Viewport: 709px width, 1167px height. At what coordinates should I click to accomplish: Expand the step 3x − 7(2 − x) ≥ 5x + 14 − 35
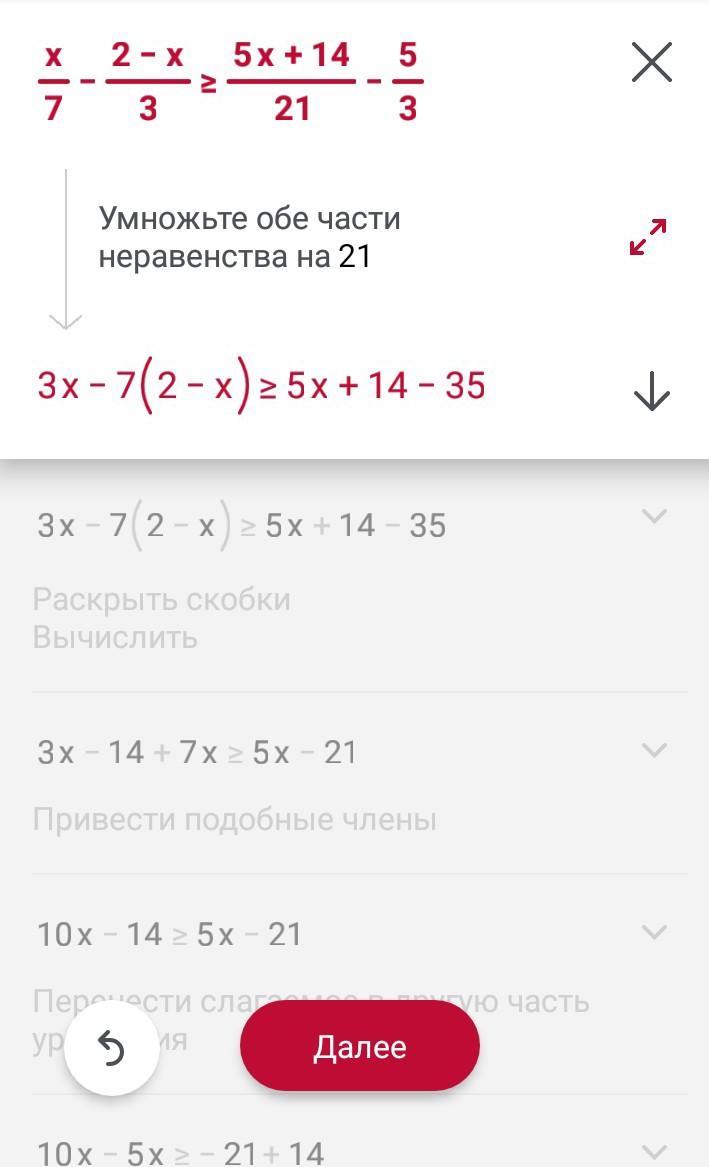(x=654, y=517)
